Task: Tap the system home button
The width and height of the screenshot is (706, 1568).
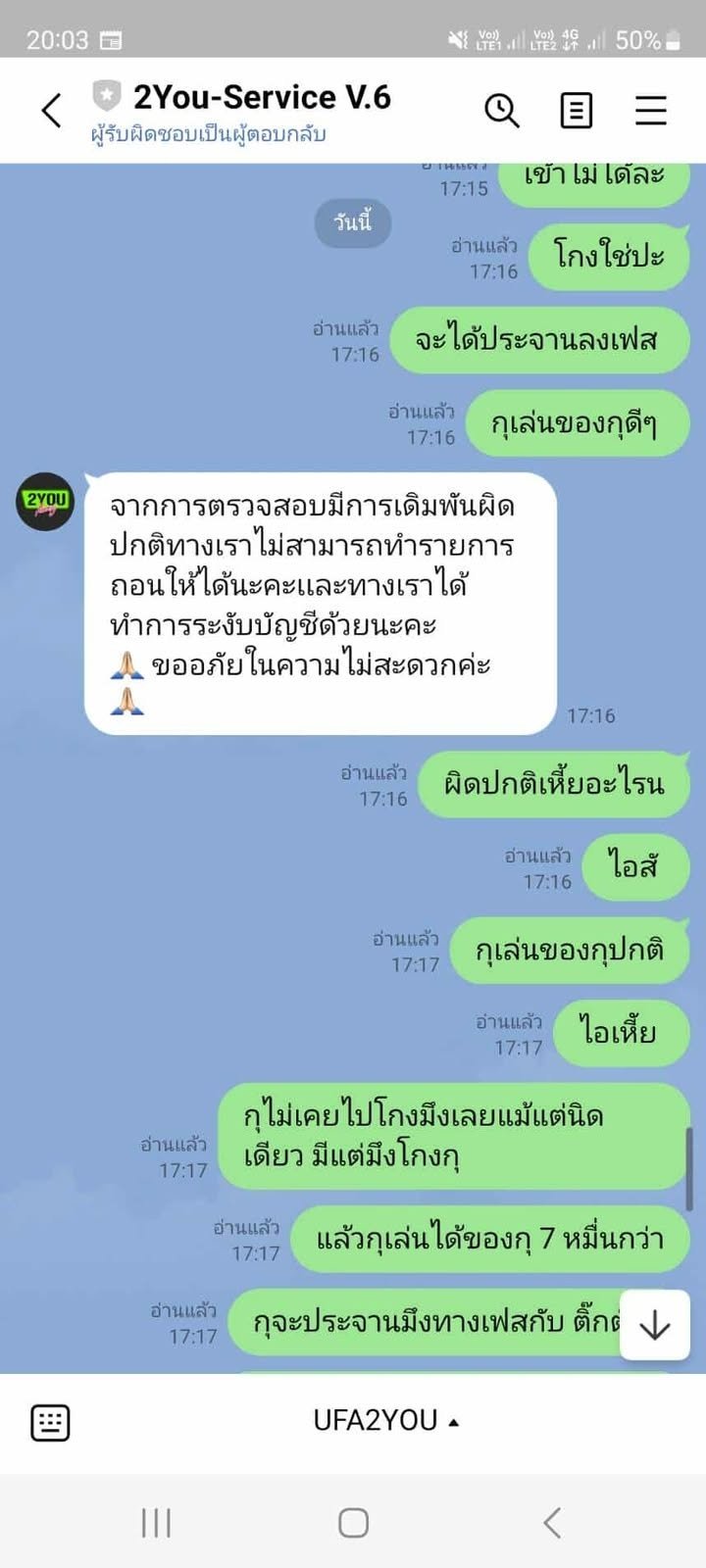Action: pos(353,1522)
